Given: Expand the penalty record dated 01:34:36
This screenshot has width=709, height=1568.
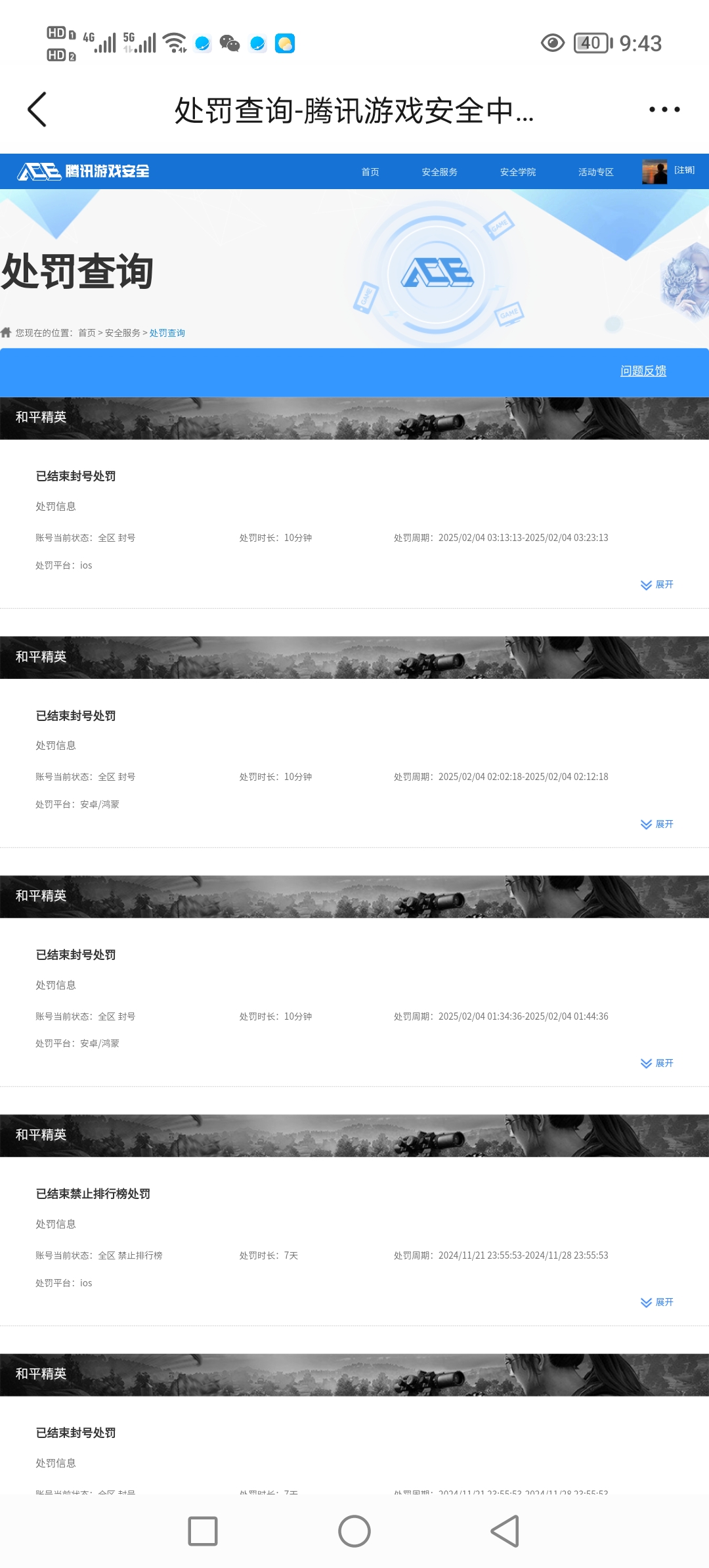Looking at the screenshot, I should [x=657, y=1063].
